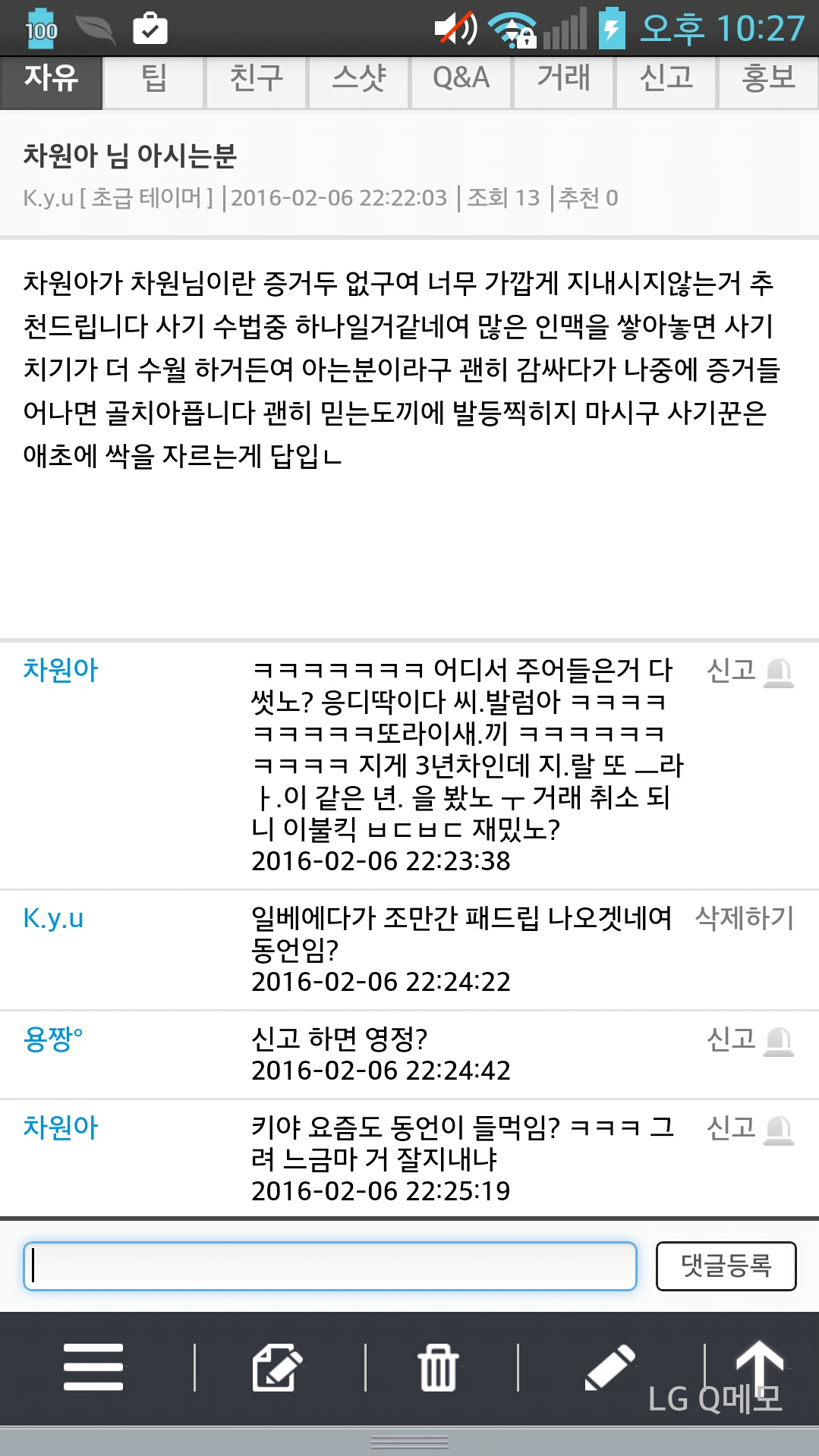Image resolution: width=819 pixels, height=1456 pixels.
Task: Select the 자유 tab
Action: (51, 79)
